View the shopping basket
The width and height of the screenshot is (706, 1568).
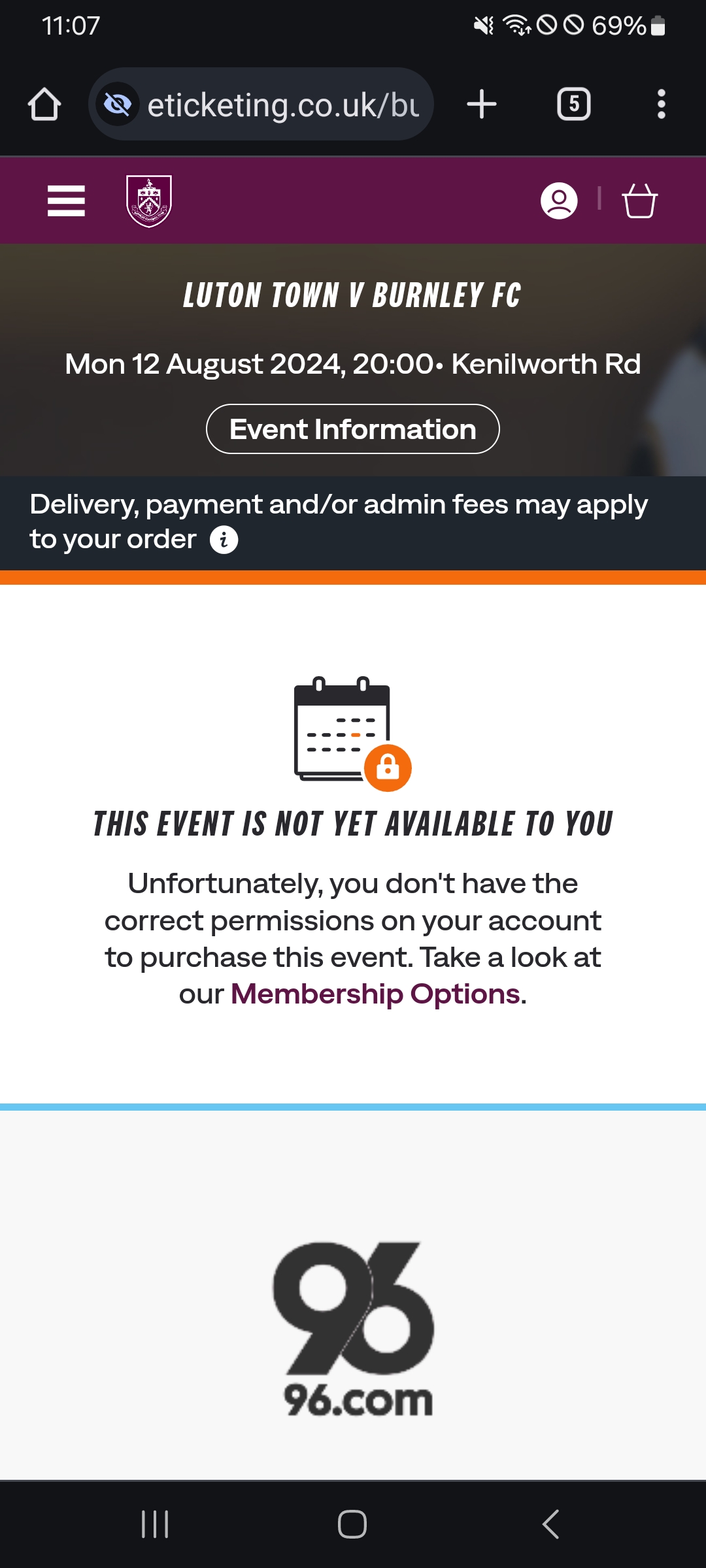click(639, 201)
